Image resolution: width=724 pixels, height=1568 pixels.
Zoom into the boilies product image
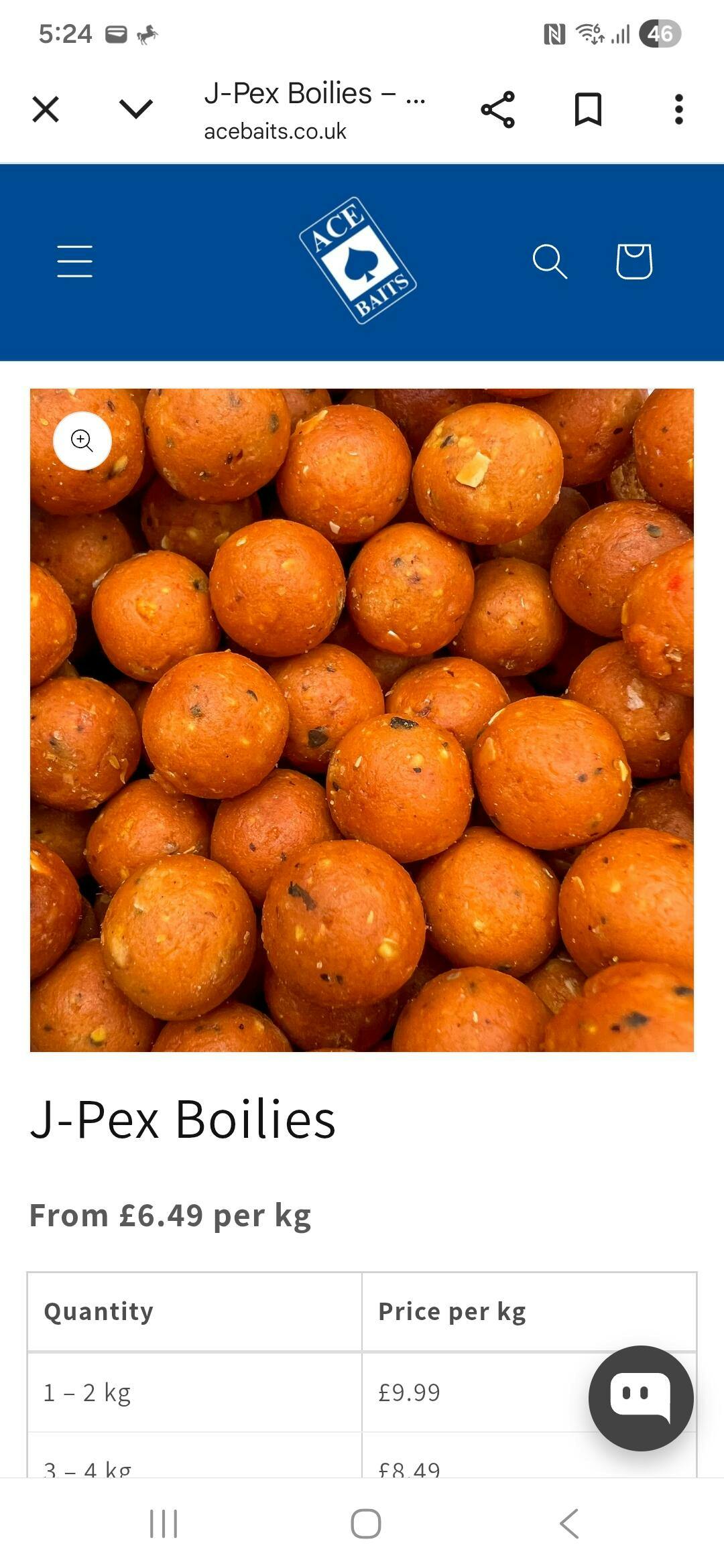pos(82,441)
